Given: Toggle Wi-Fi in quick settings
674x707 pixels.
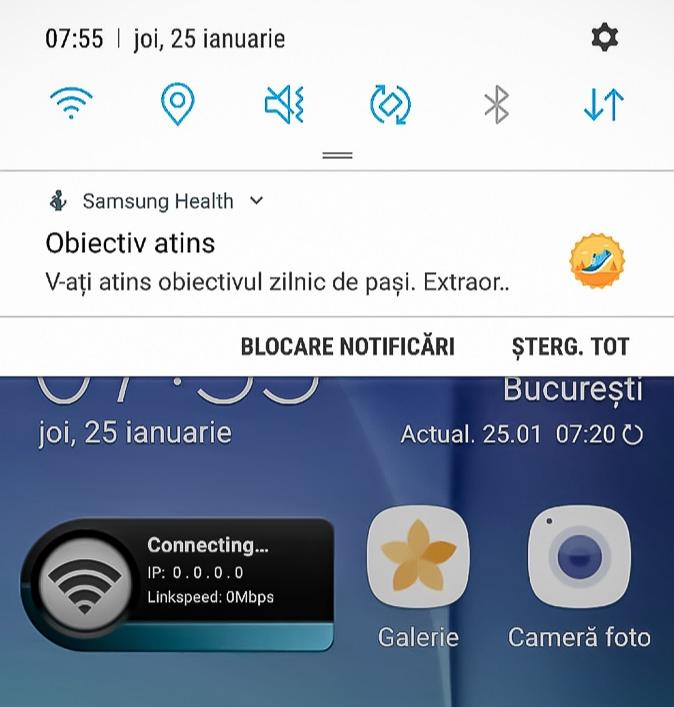Looking at the screenshot, I should [x=71, y=103].
